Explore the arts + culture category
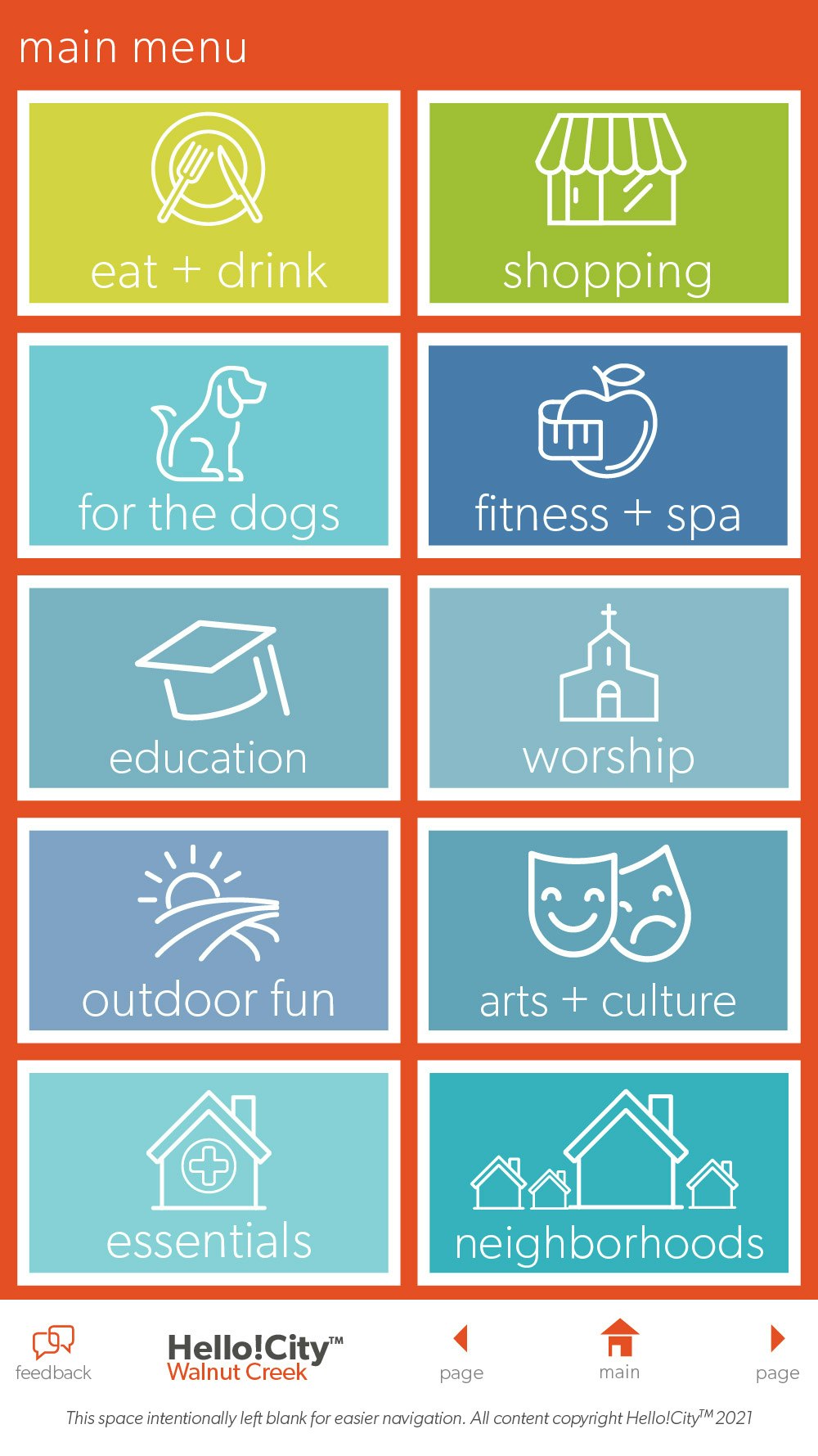Image resolution: width=818 pixels, height=1456 pixels. click(609, 930)
